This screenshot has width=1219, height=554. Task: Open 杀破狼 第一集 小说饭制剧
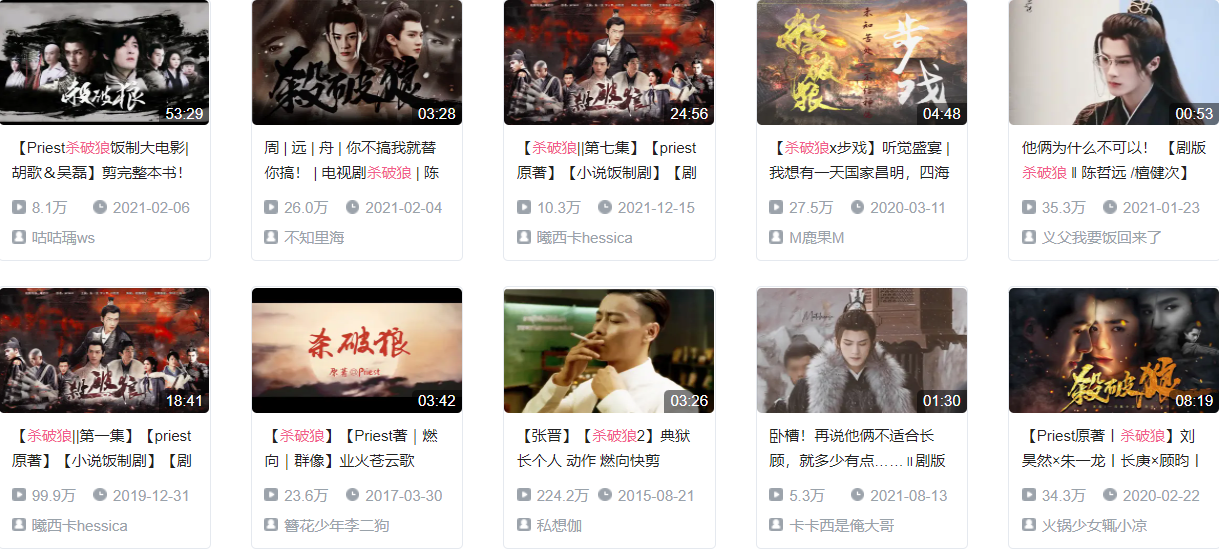tap(104, 350)
